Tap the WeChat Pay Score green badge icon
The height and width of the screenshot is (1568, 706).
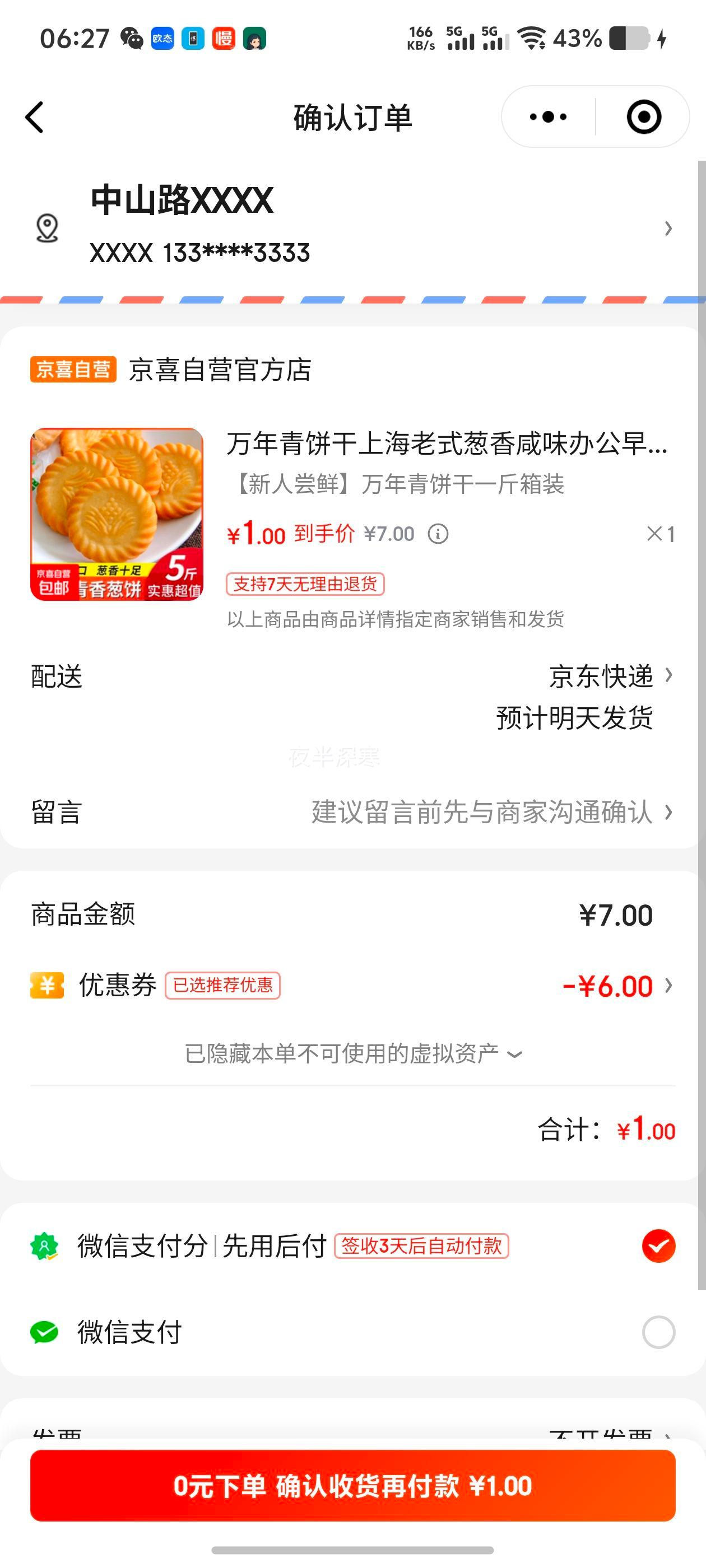tap(44, 1245)
